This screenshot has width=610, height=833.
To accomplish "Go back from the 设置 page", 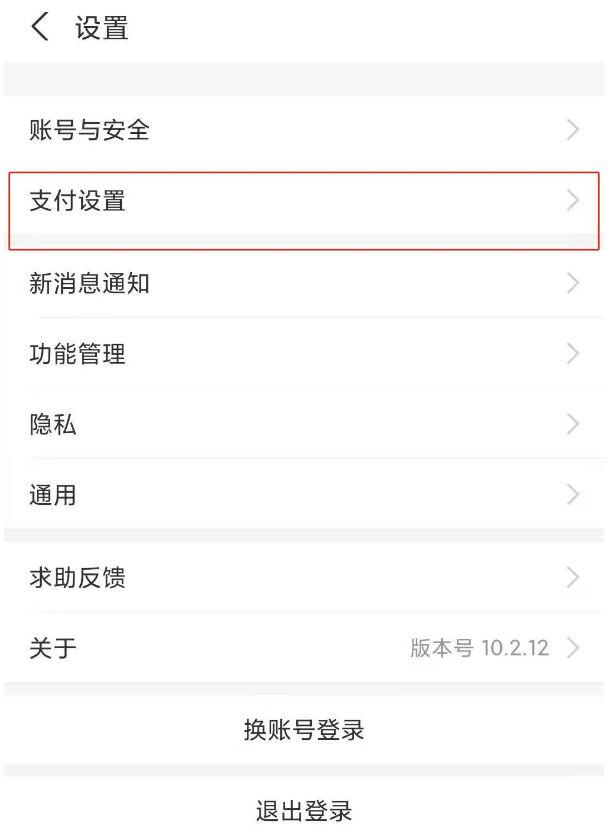I will 40,28.
